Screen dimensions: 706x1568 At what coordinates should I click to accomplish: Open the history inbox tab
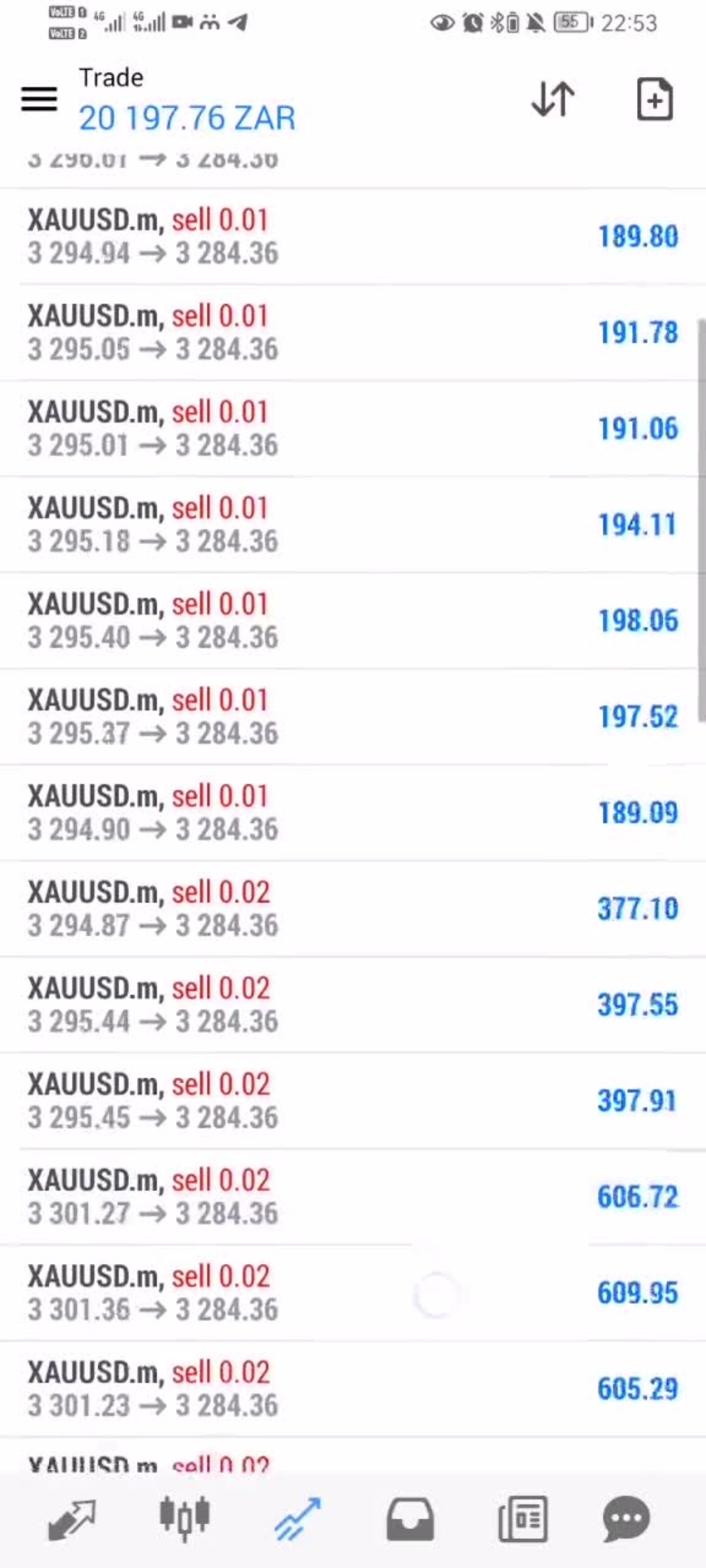410,1519
